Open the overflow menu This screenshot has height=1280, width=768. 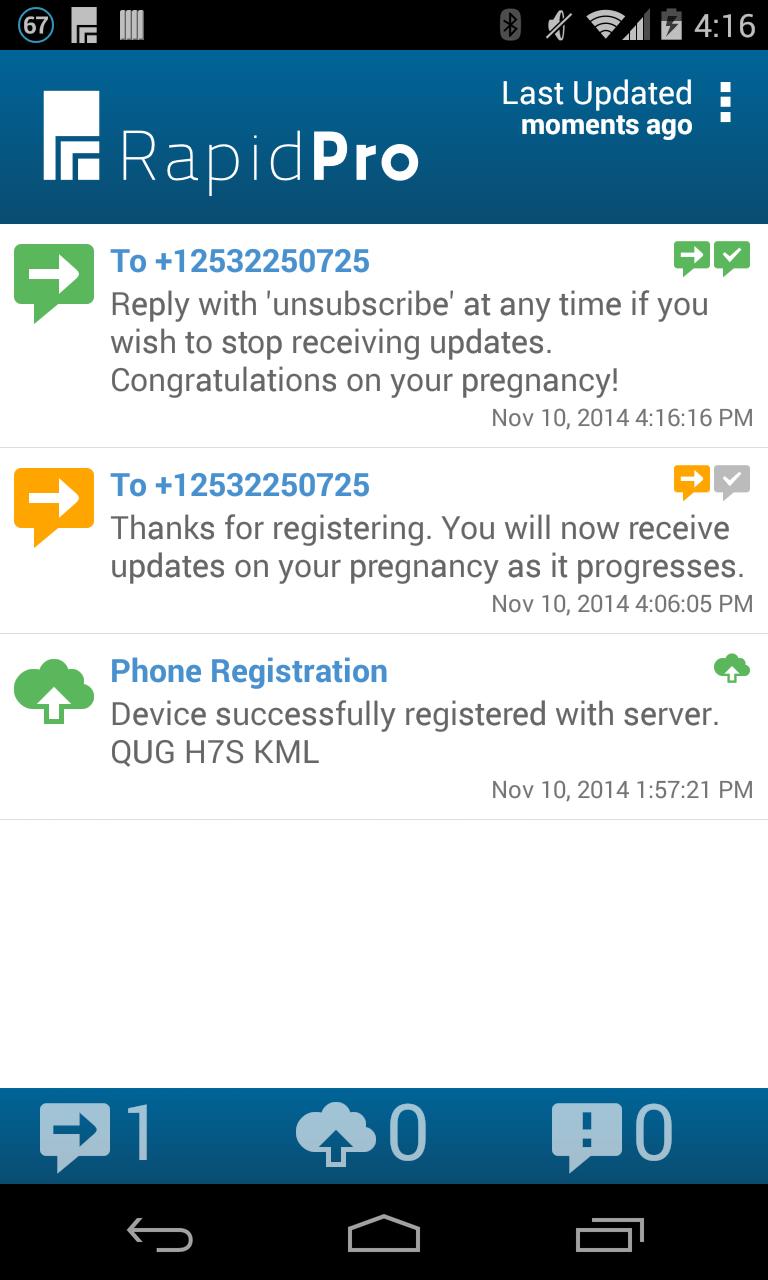point(725,103)
